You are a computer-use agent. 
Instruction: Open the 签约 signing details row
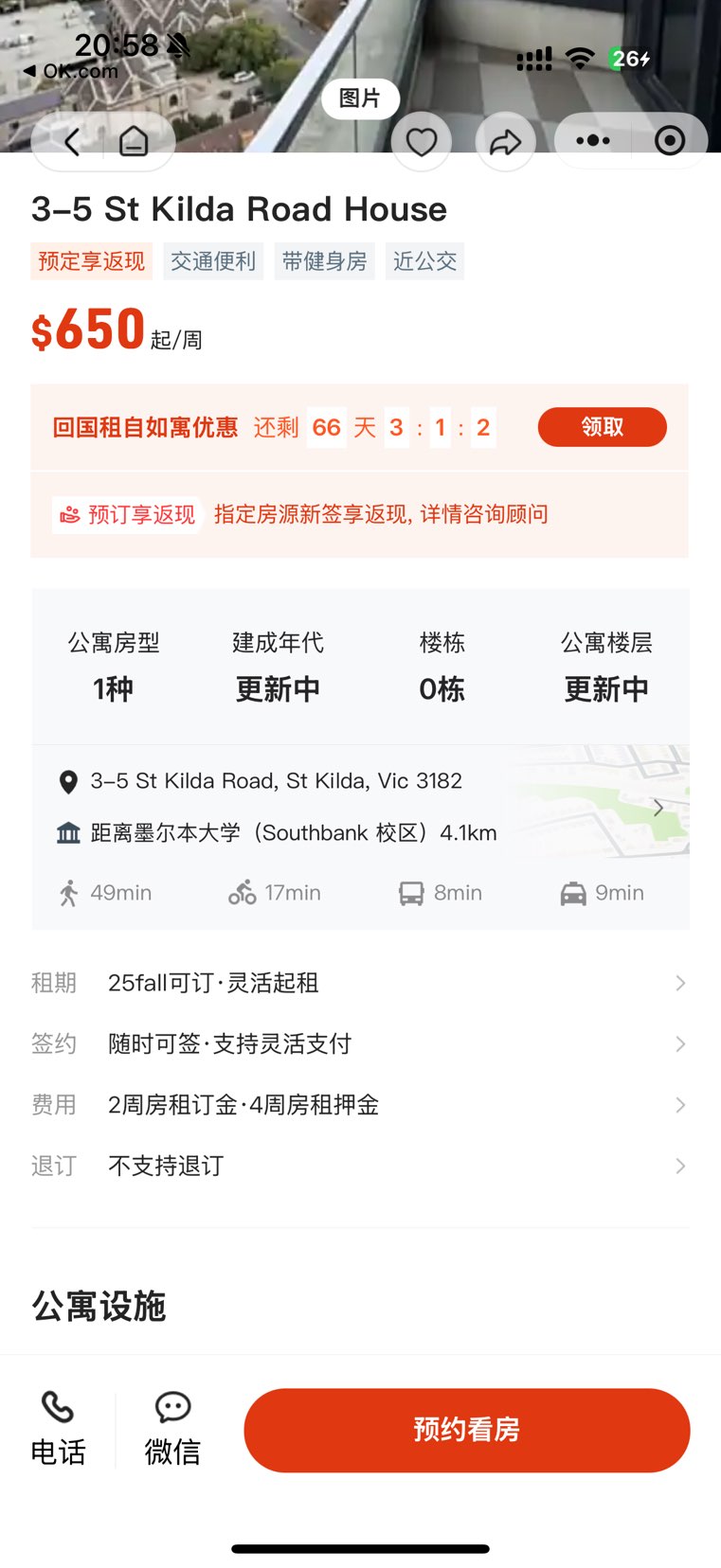(360, 1043)
